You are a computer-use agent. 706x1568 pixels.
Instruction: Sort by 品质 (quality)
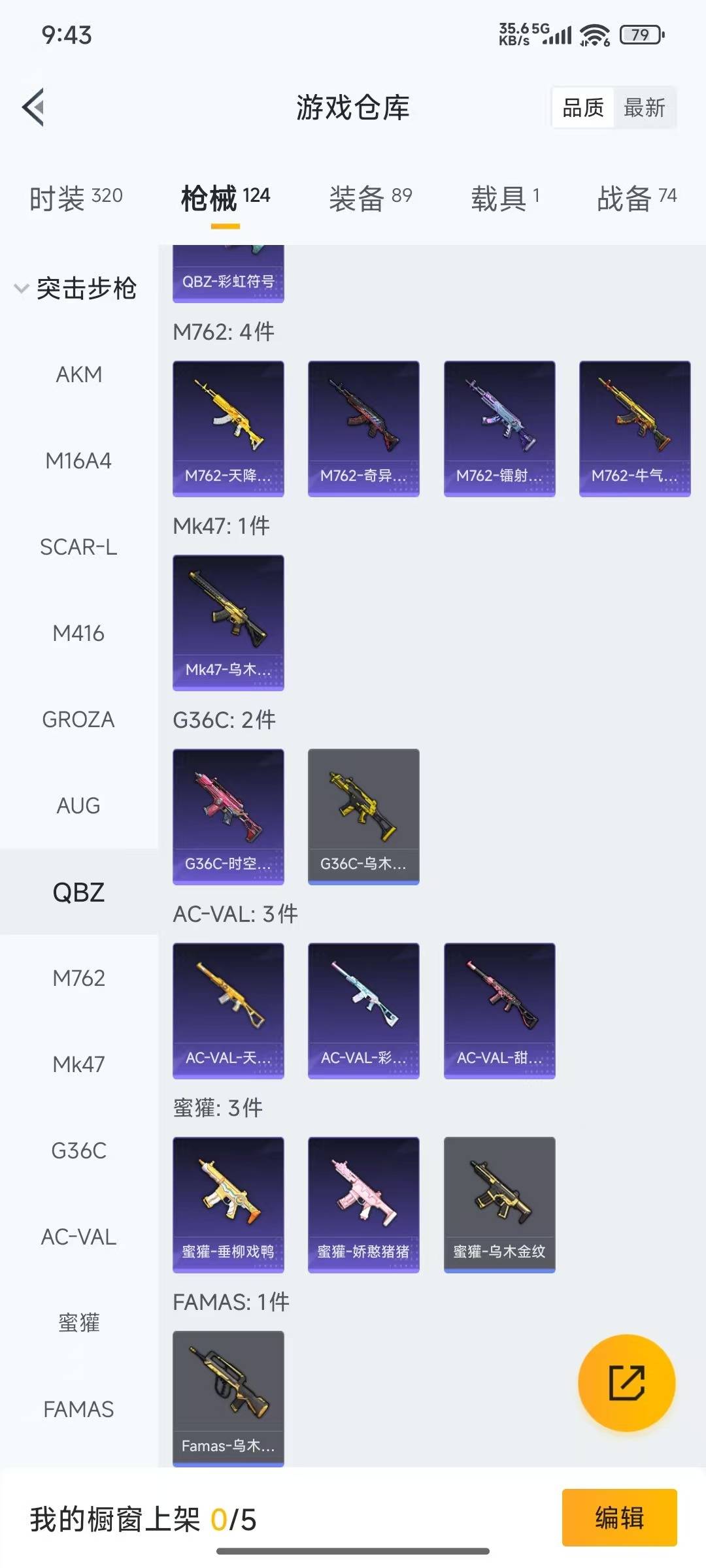(583, 108)
